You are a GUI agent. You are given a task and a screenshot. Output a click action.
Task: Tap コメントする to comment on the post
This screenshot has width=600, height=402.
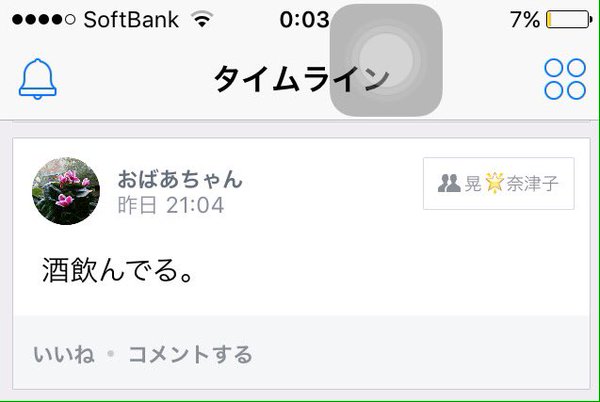pos(190,354)
